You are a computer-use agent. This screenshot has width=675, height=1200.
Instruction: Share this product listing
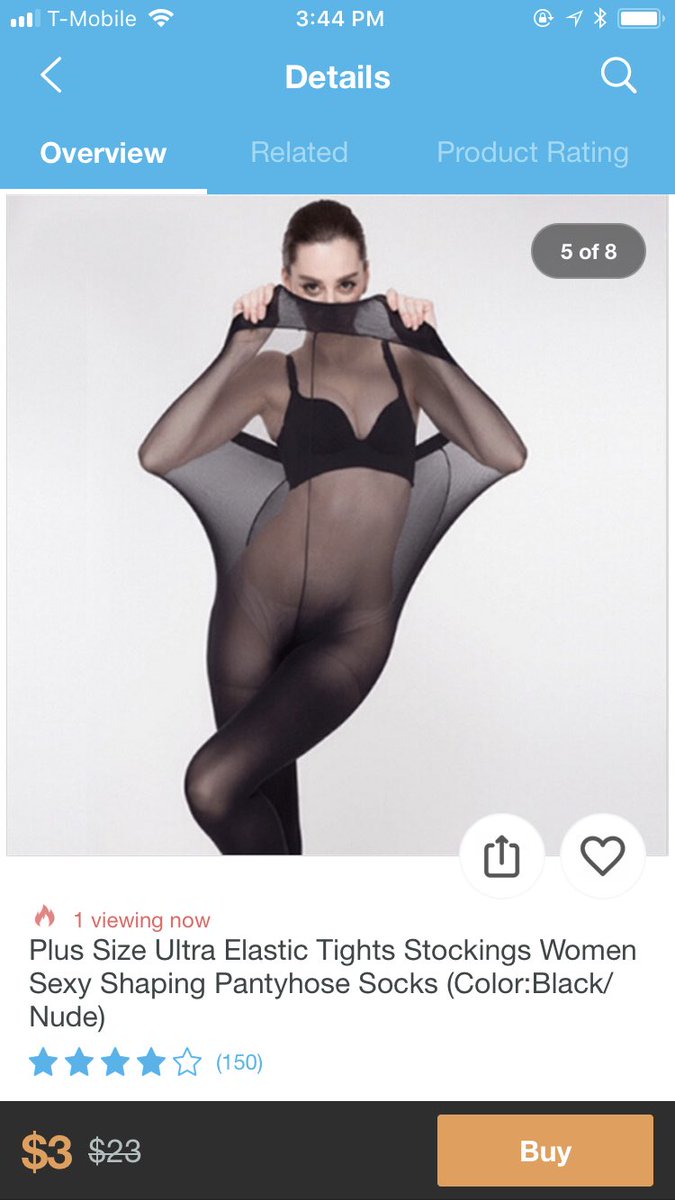(x=502, y=856)
